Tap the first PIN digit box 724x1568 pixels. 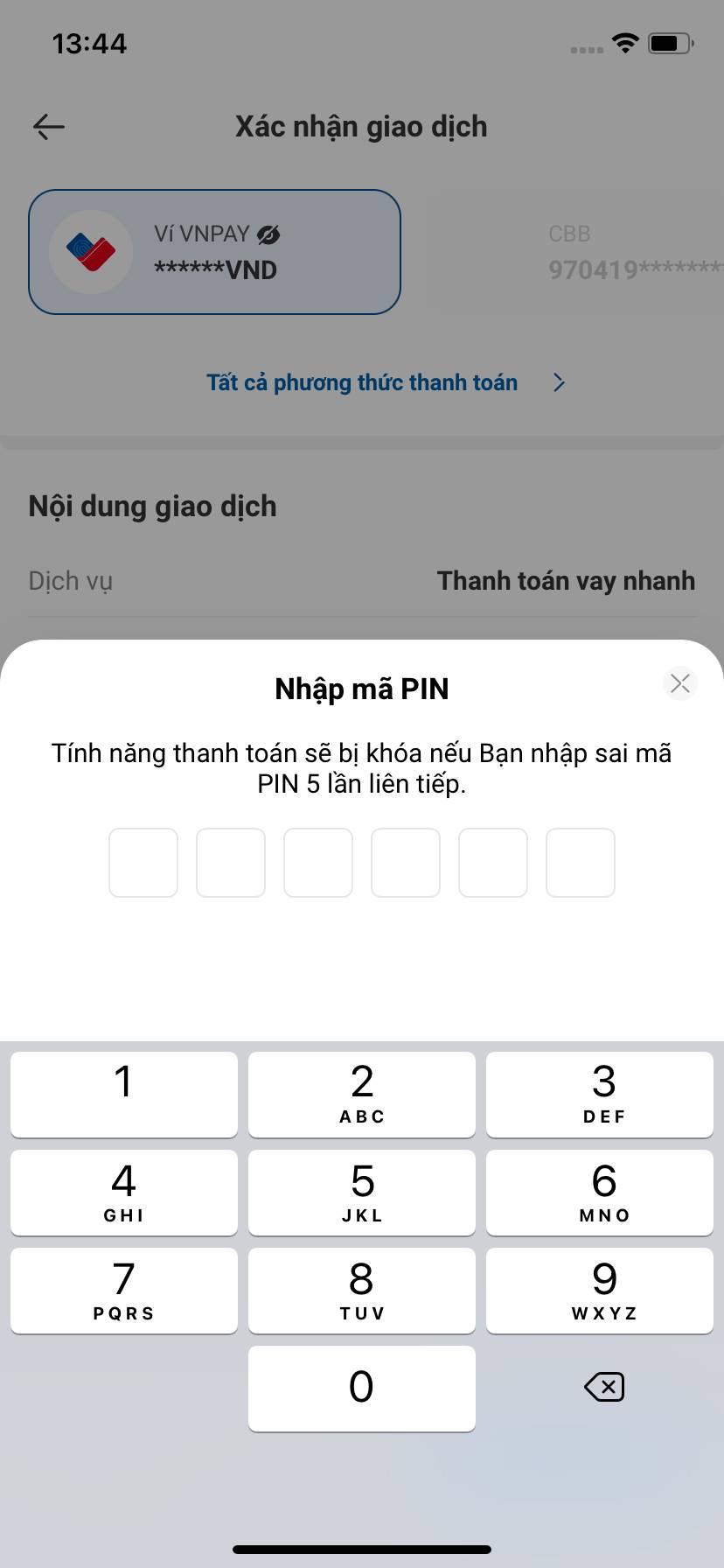click(143, 863)
